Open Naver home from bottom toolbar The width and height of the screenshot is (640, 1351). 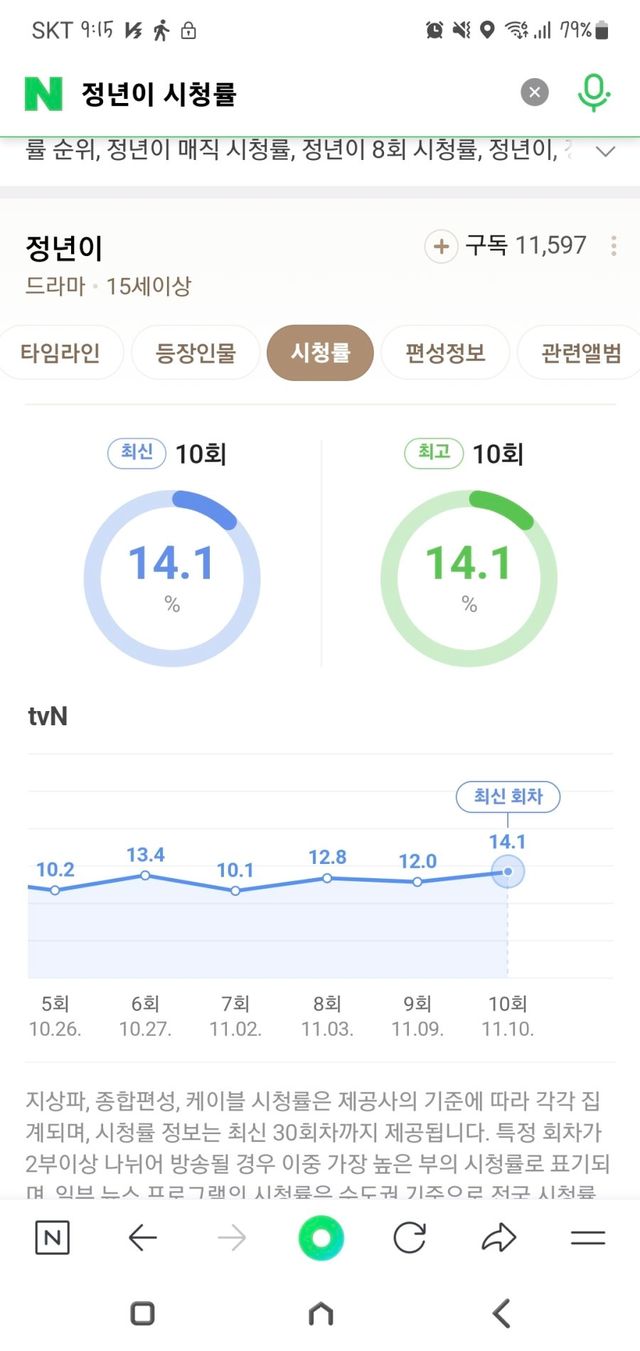tap(52, 1239)
